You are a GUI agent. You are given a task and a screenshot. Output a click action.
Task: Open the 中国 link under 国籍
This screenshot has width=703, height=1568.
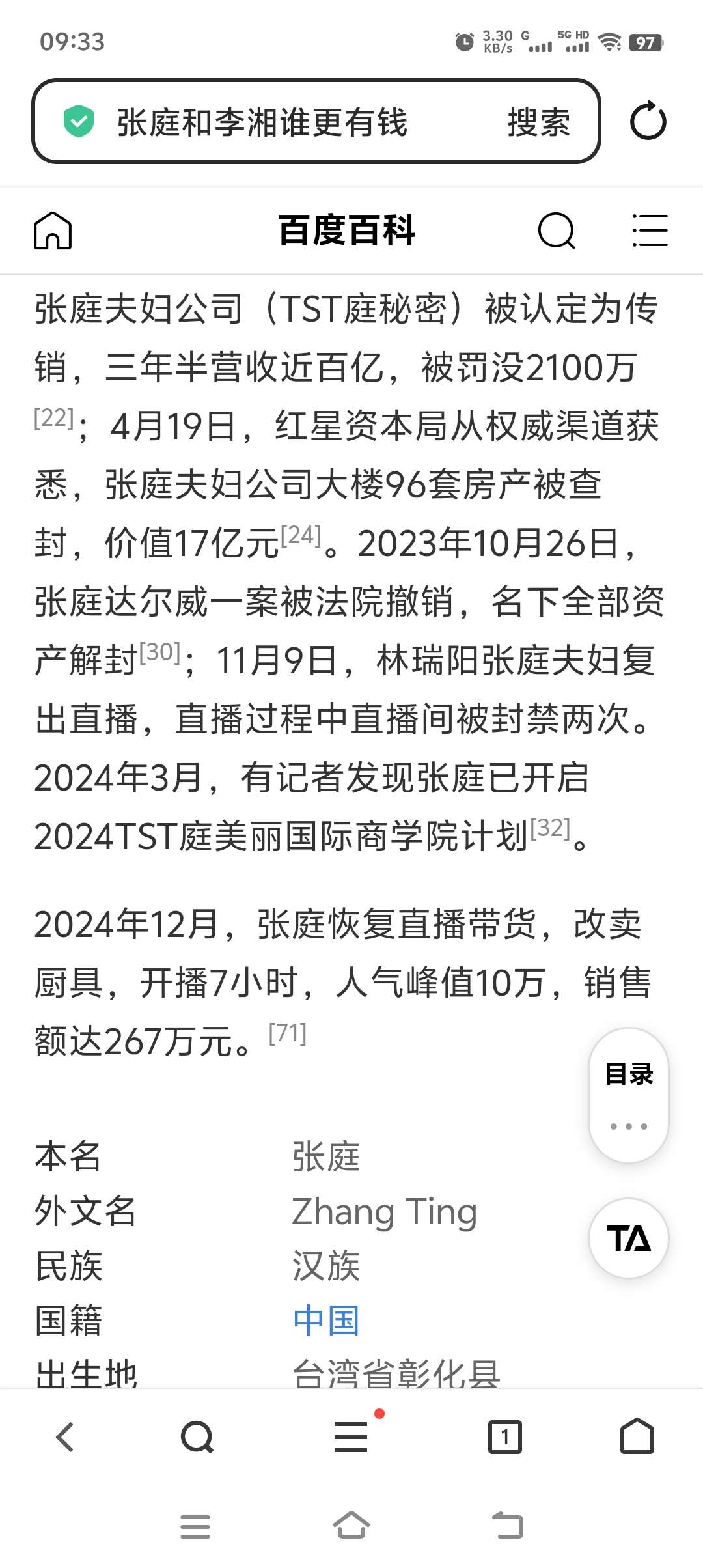[326, 1321]
